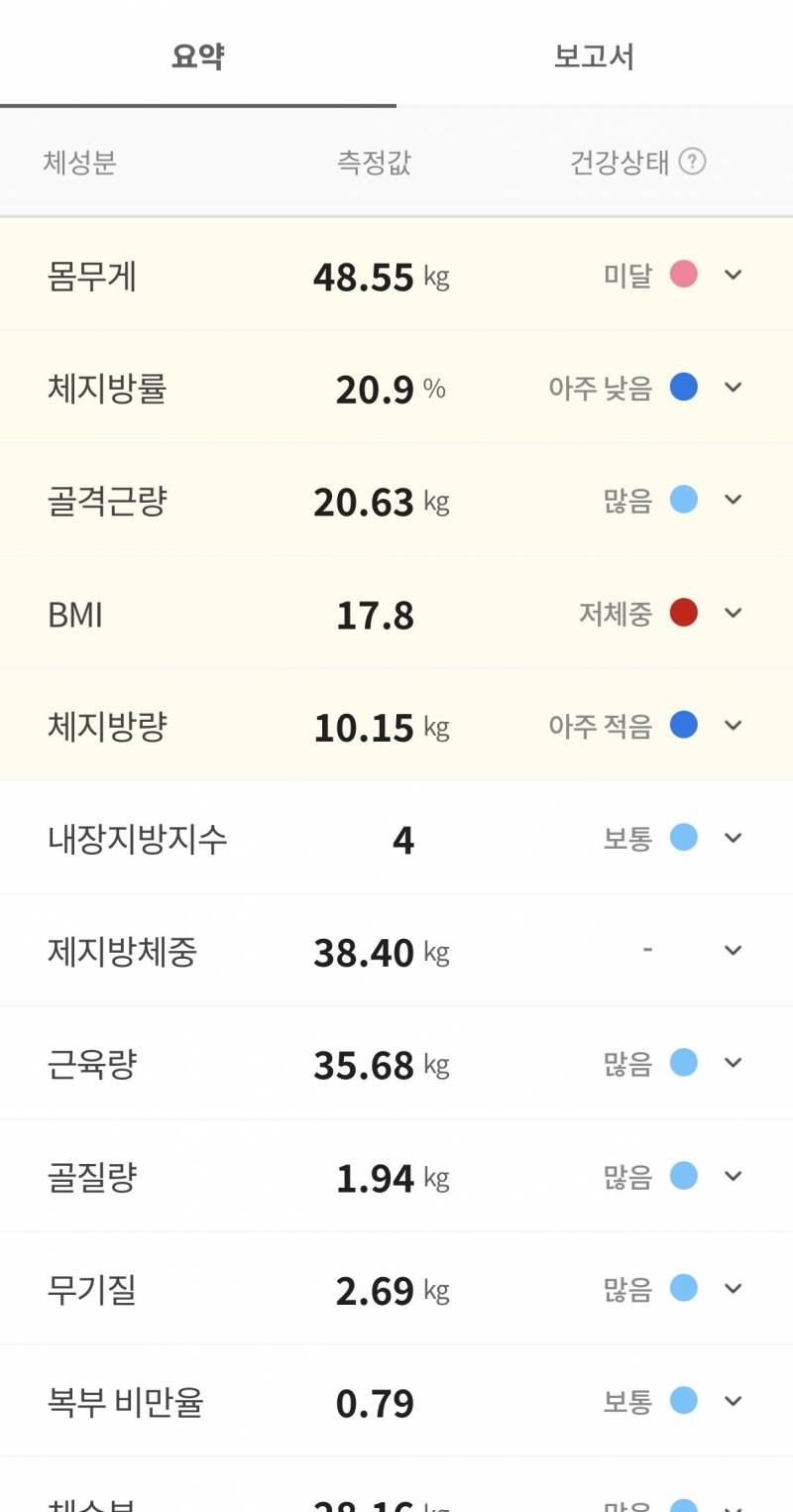Click the 많음 dot next to 근육량
793x1512 pixels.
pos(684,1063)
